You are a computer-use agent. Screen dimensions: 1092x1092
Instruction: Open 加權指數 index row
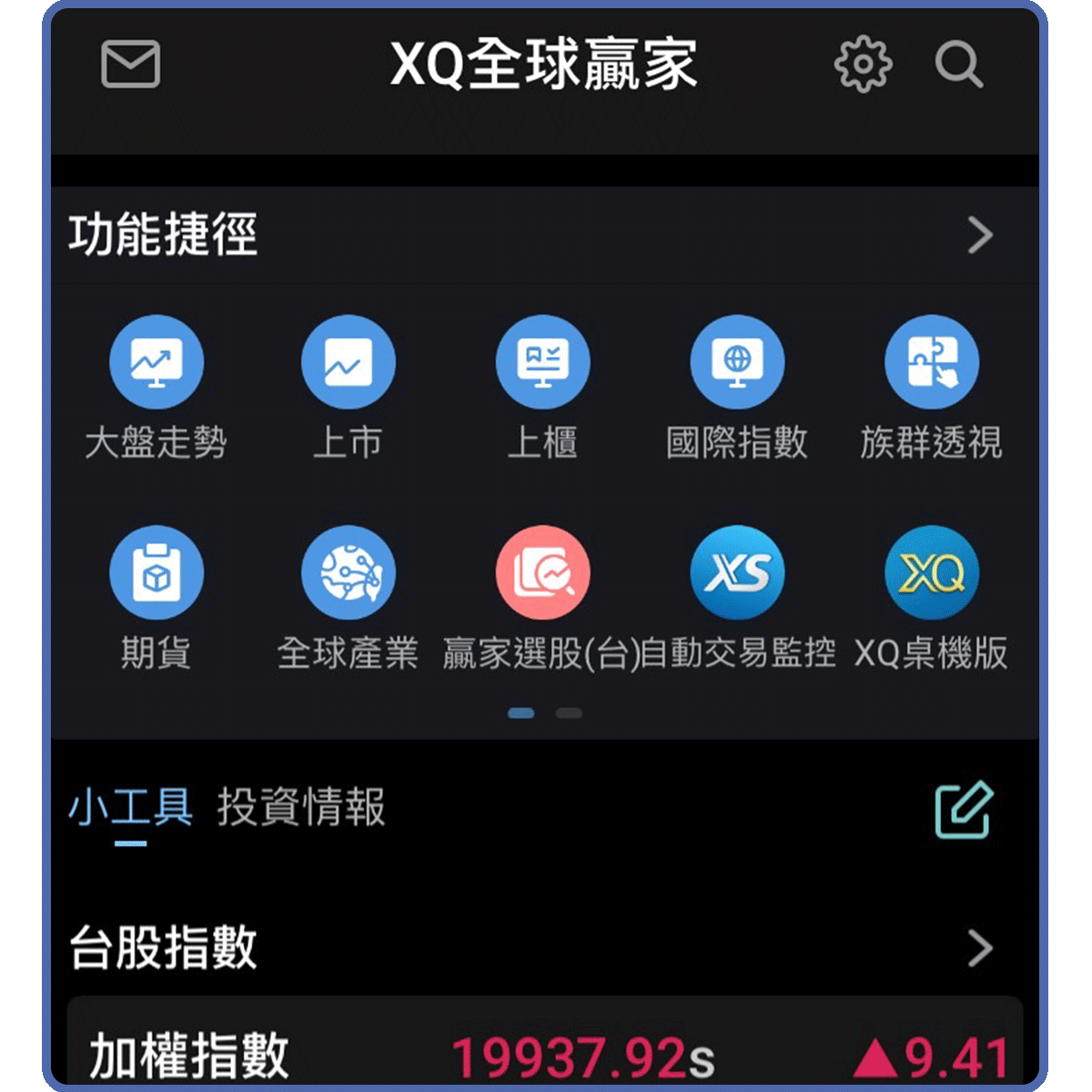tap(544, 1056)
